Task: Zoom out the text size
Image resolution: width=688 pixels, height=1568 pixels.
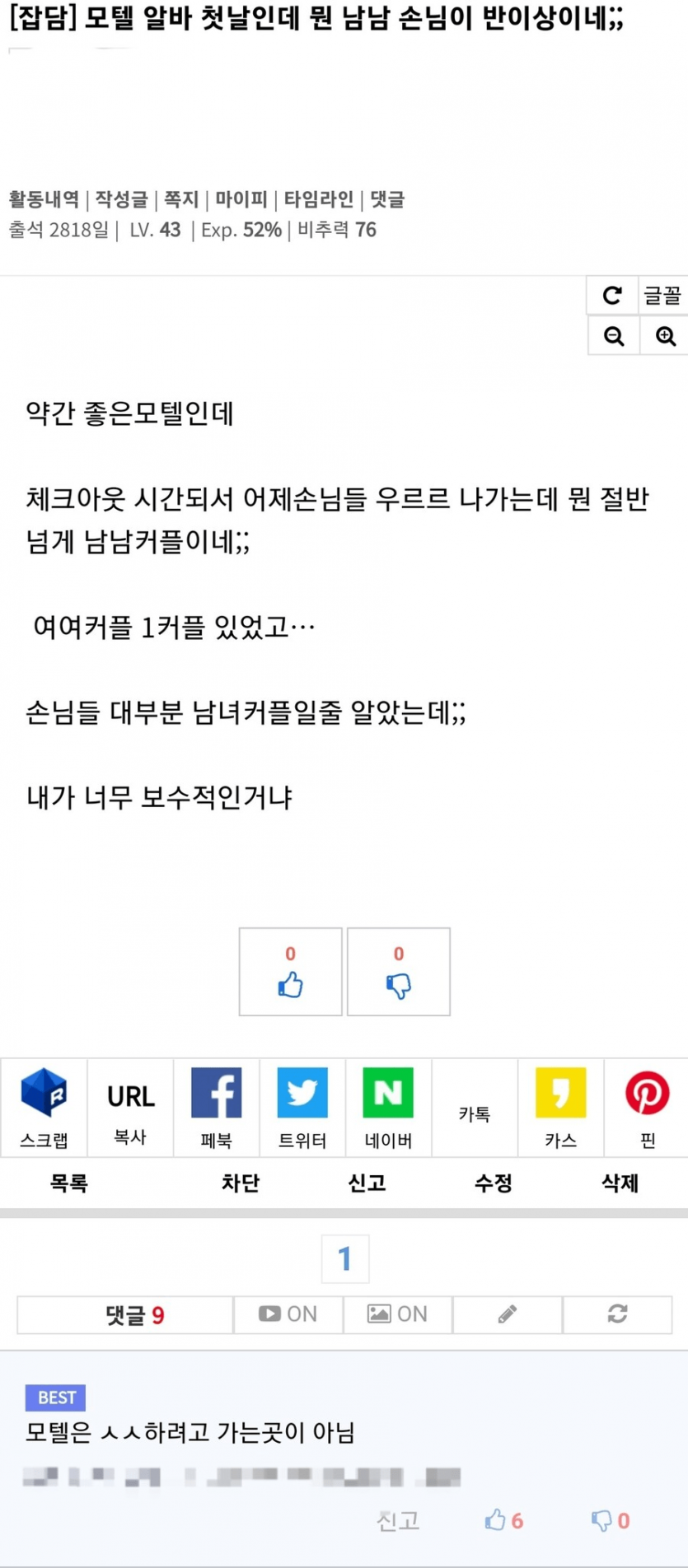Action: pyautogui.click(x=614, y=336)
